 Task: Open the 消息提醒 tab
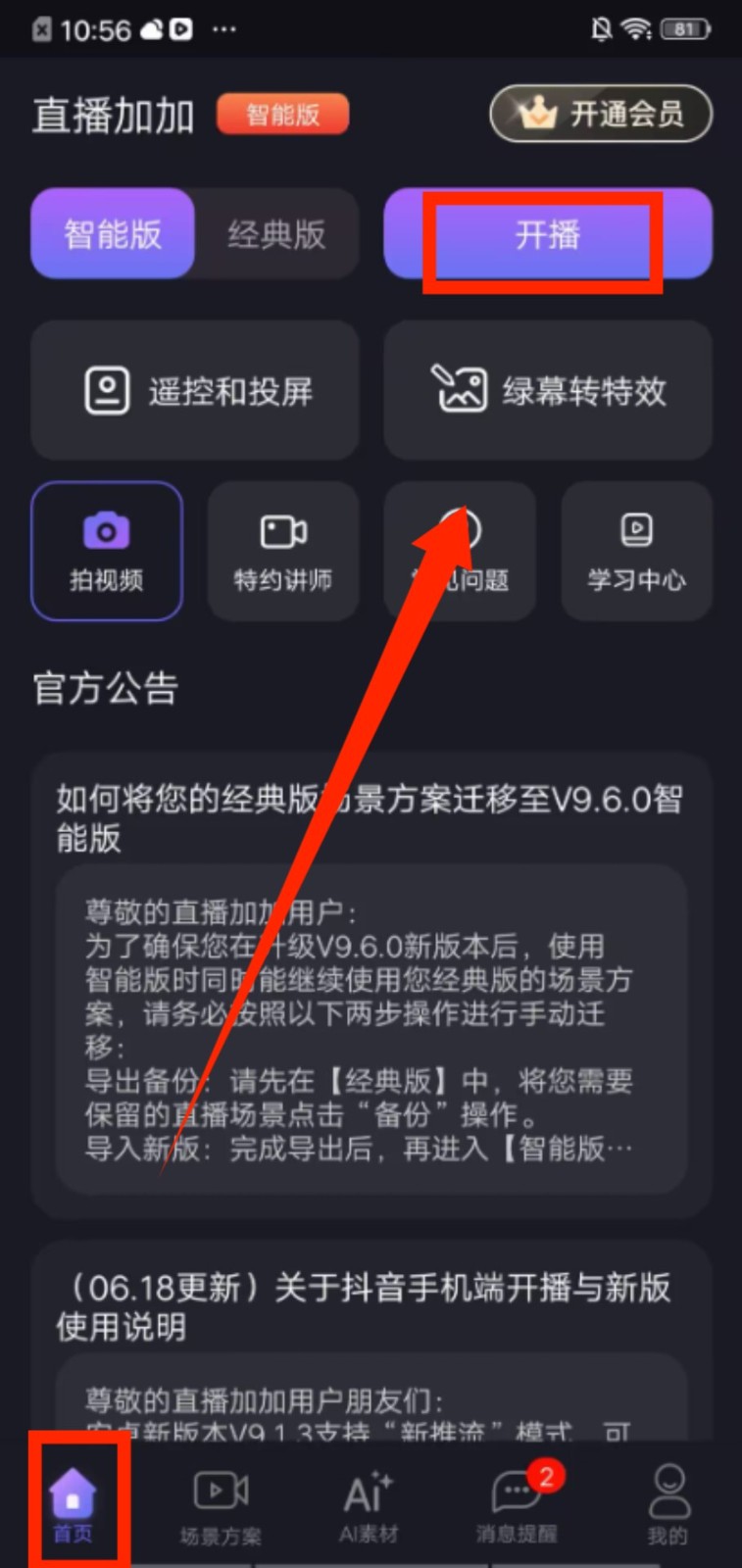[x=517, y=1505]
